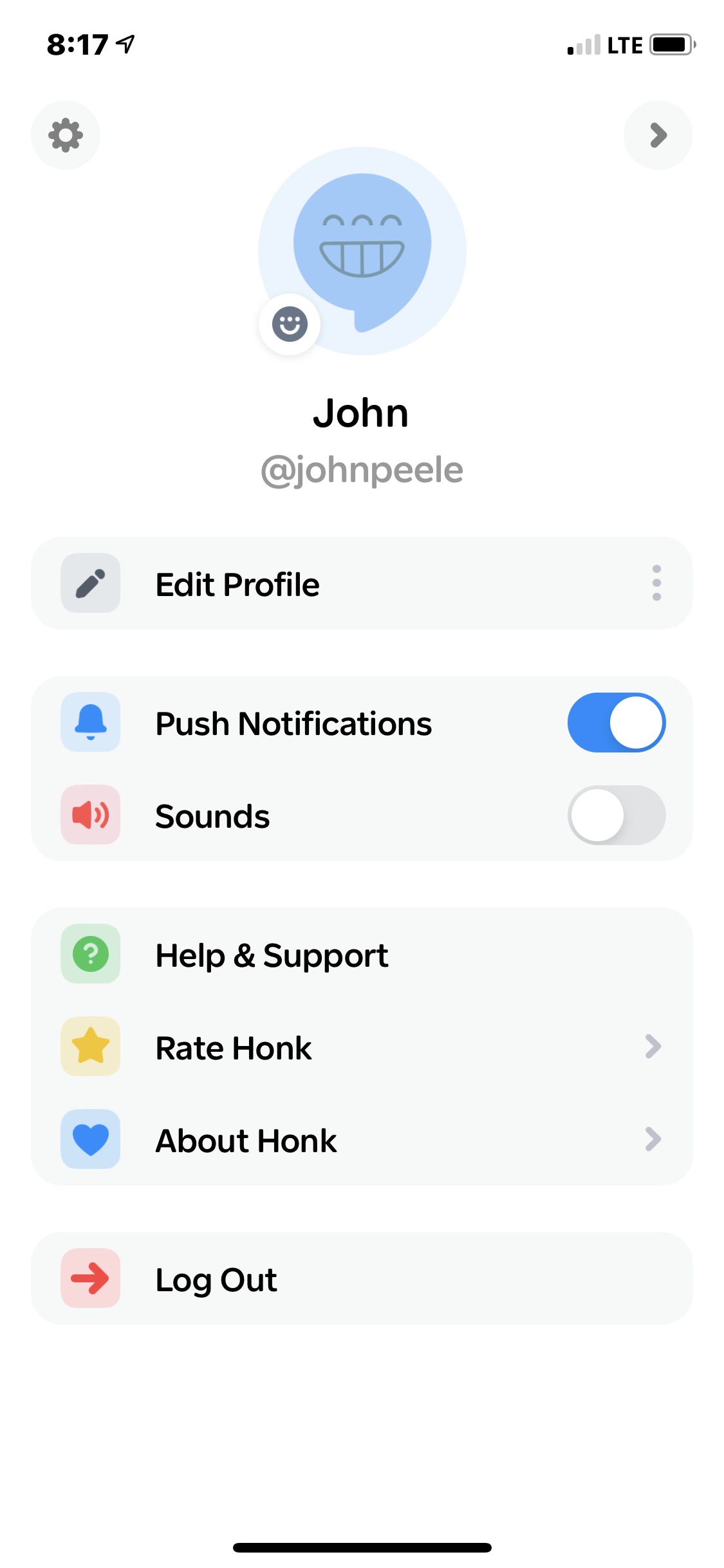Screen dimensions: 724x1568
Task: Open Edit Profile
Action: 238,584
